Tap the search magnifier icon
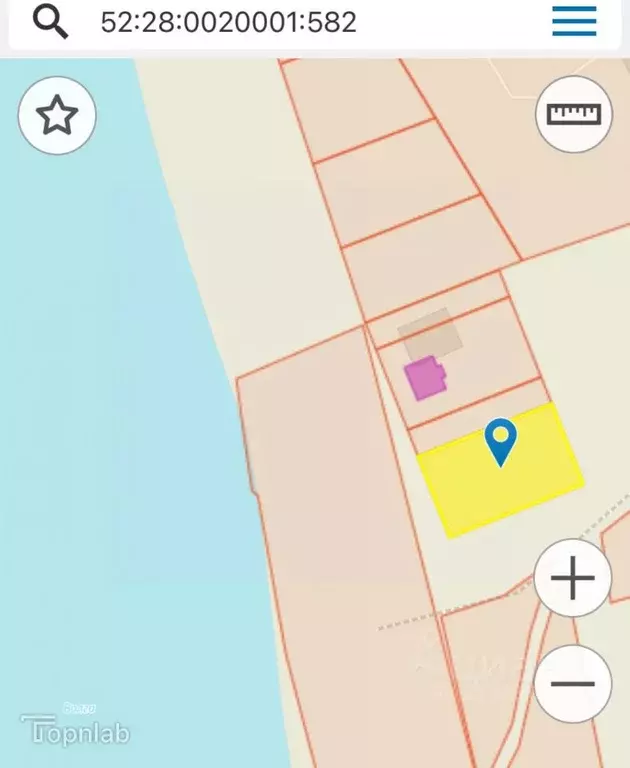 pyautogui.click(x=50, y=20)
